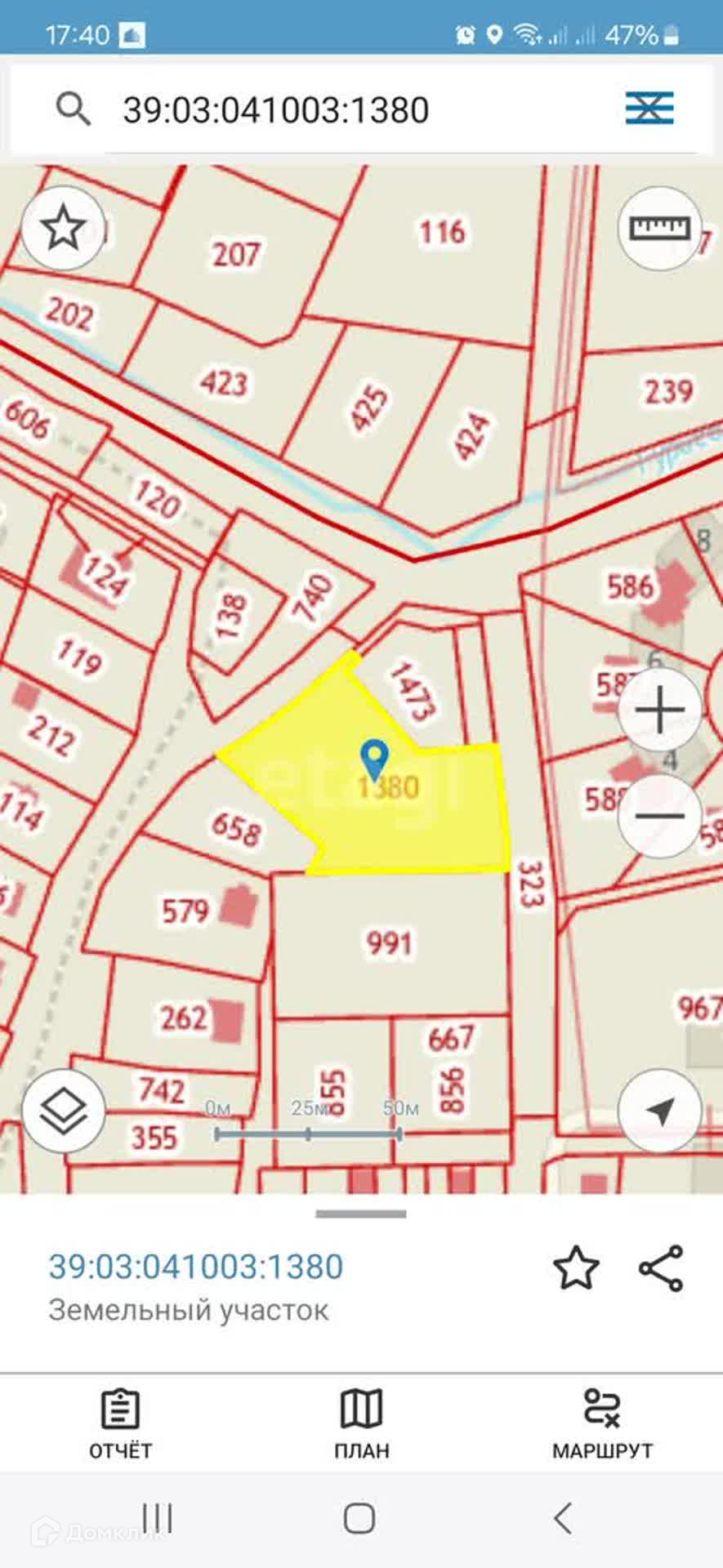Expand the info panel handle

coord(361,1214)
